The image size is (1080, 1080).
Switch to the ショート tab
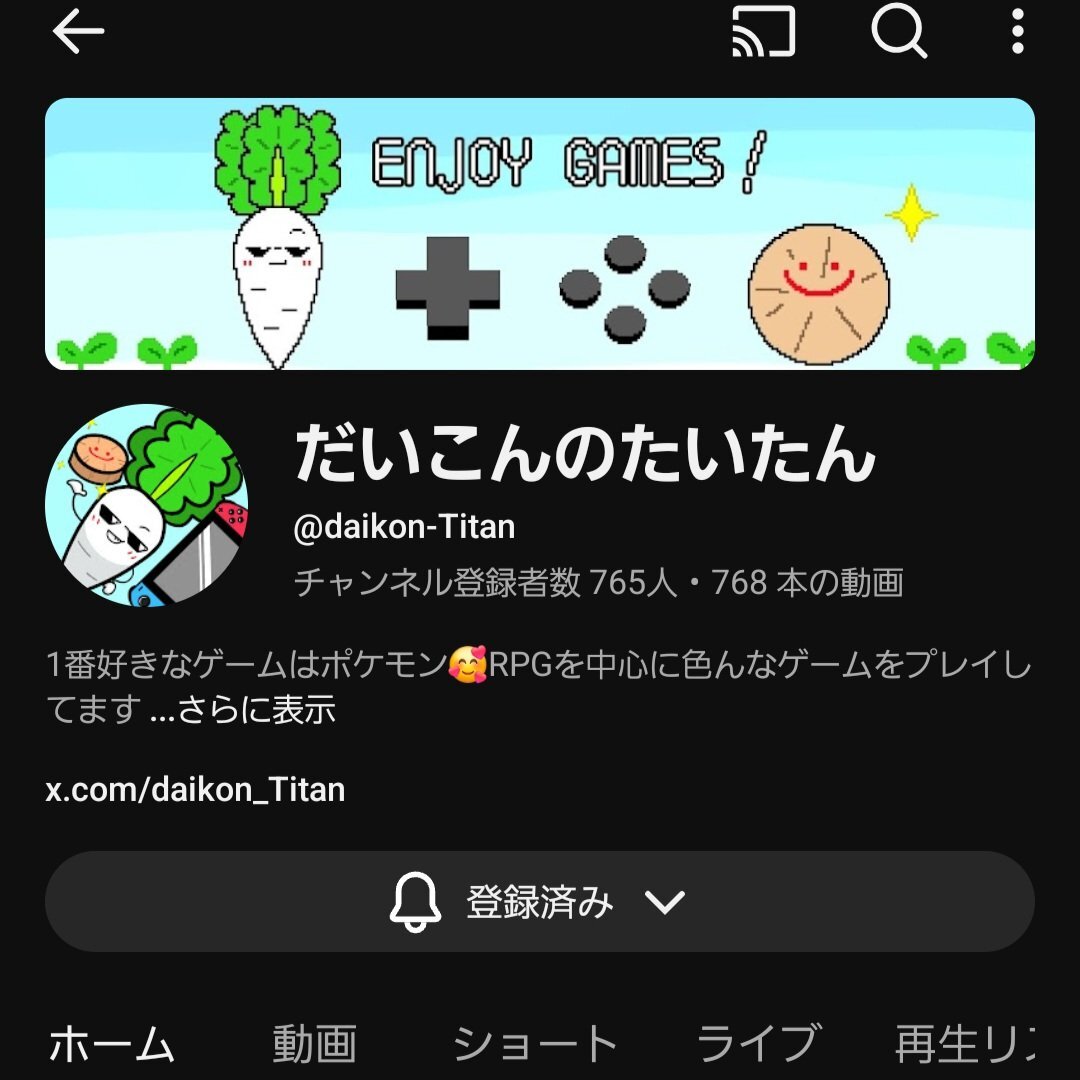coord(535,1044)
